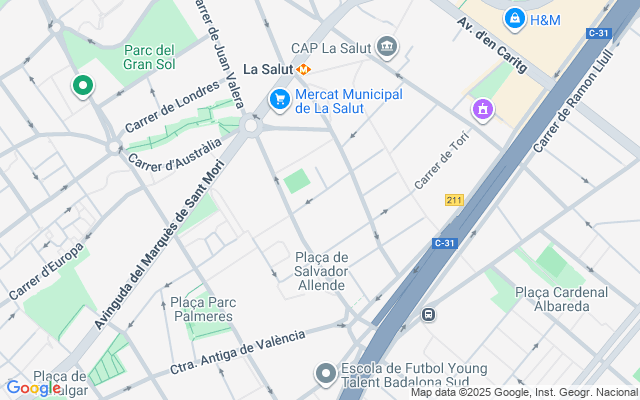The width and height of the screenshot is (640, 400).
Task: Tap the bus stop icon beside the C-31
Action: click(x=428, y=315)
